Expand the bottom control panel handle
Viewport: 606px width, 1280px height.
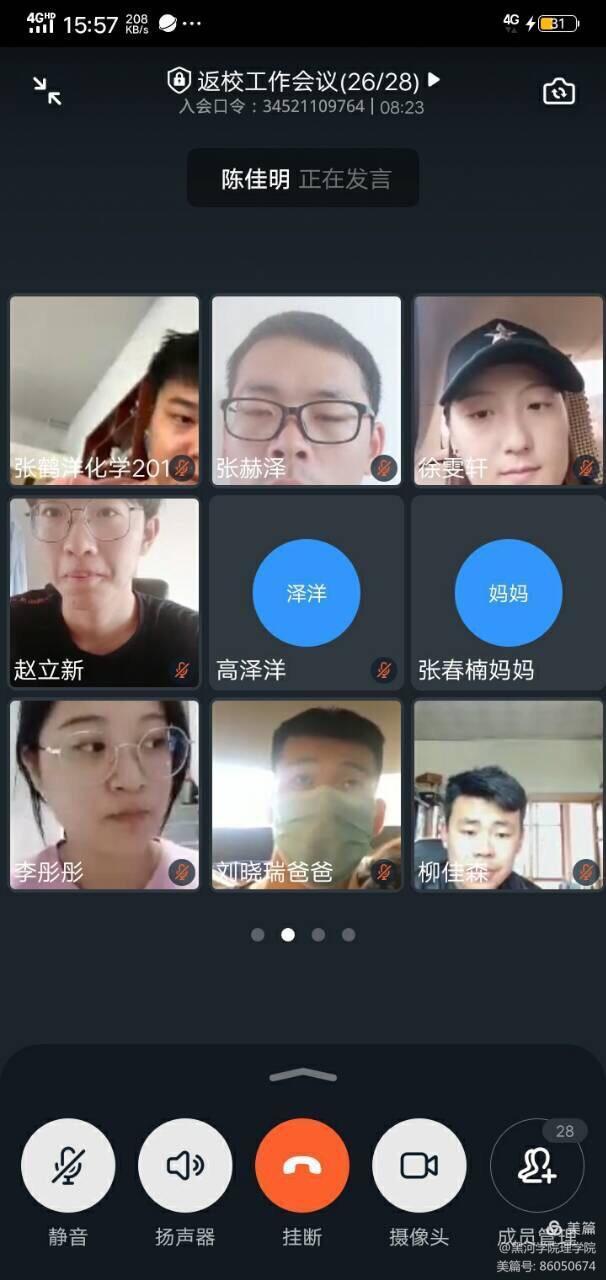[x=303, y=1076]
